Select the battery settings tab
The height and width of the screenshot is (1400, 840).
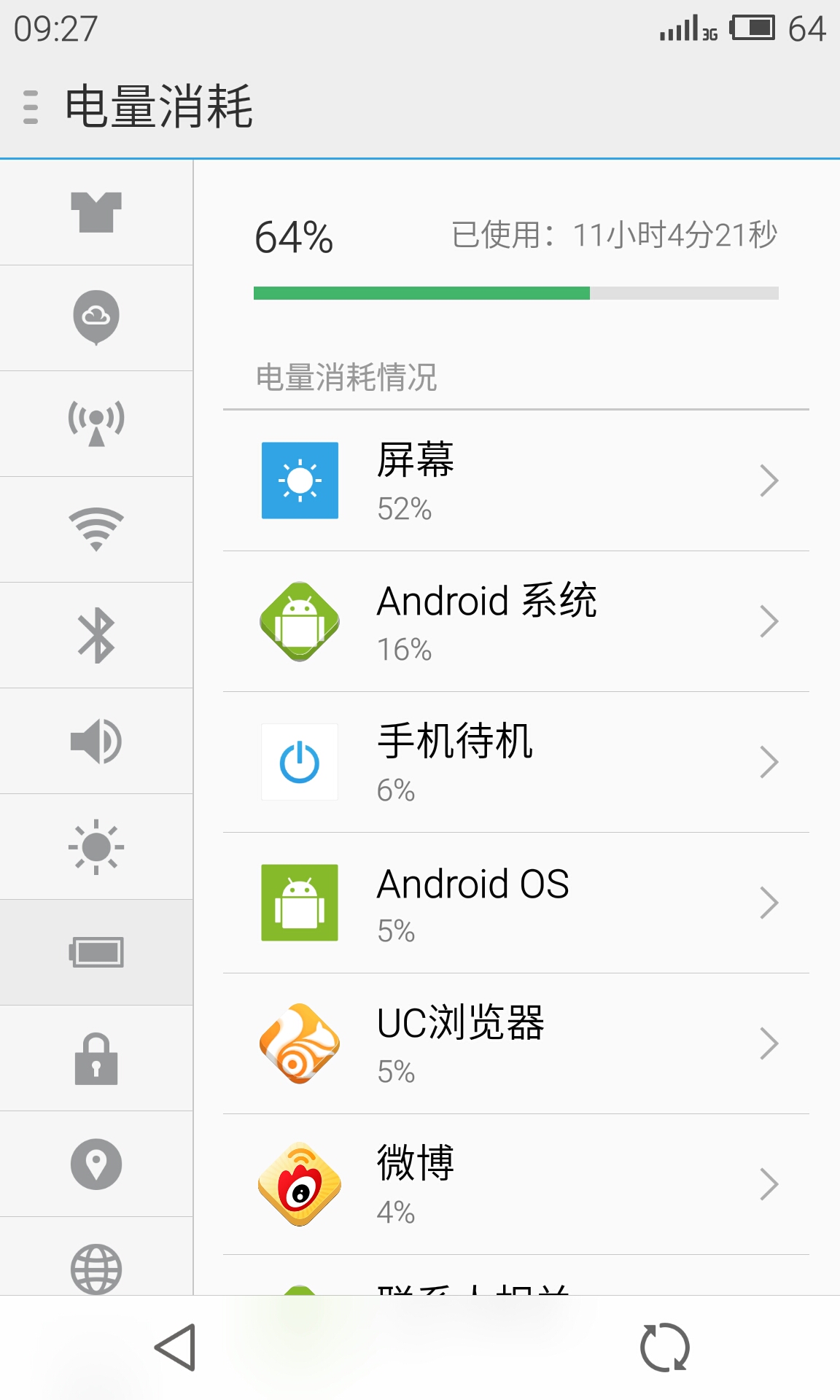[x=96, y=952]
